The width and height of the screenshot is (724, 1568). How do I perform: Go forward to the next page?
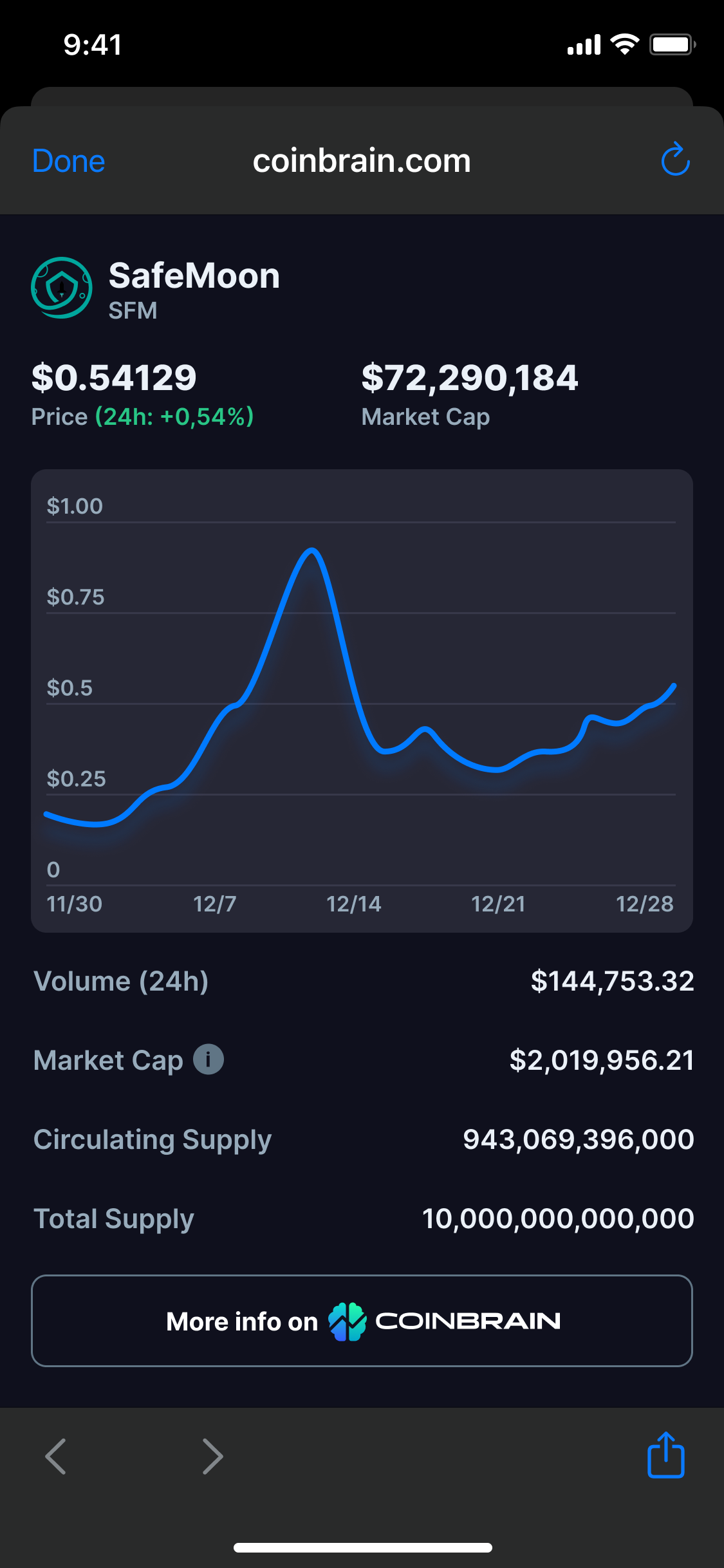tap(212, 1456)
